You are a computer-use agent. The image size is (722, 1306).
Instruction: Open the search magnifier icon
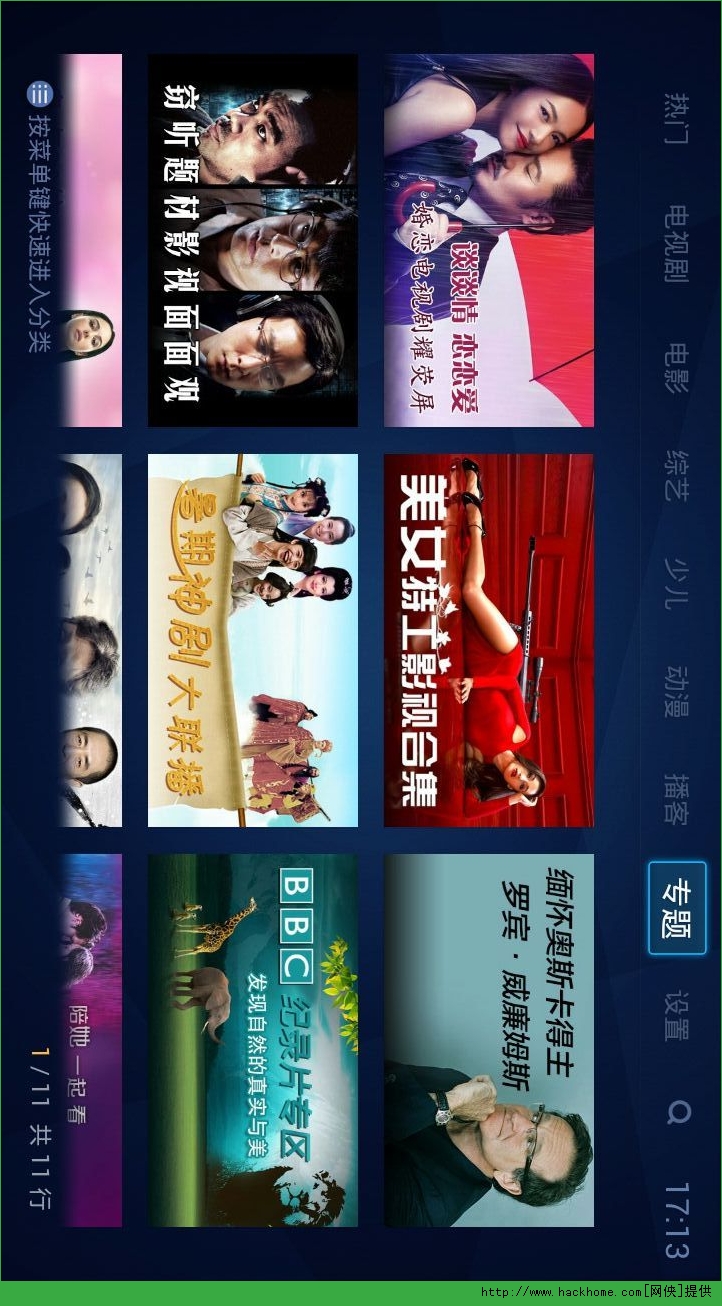679,1111
